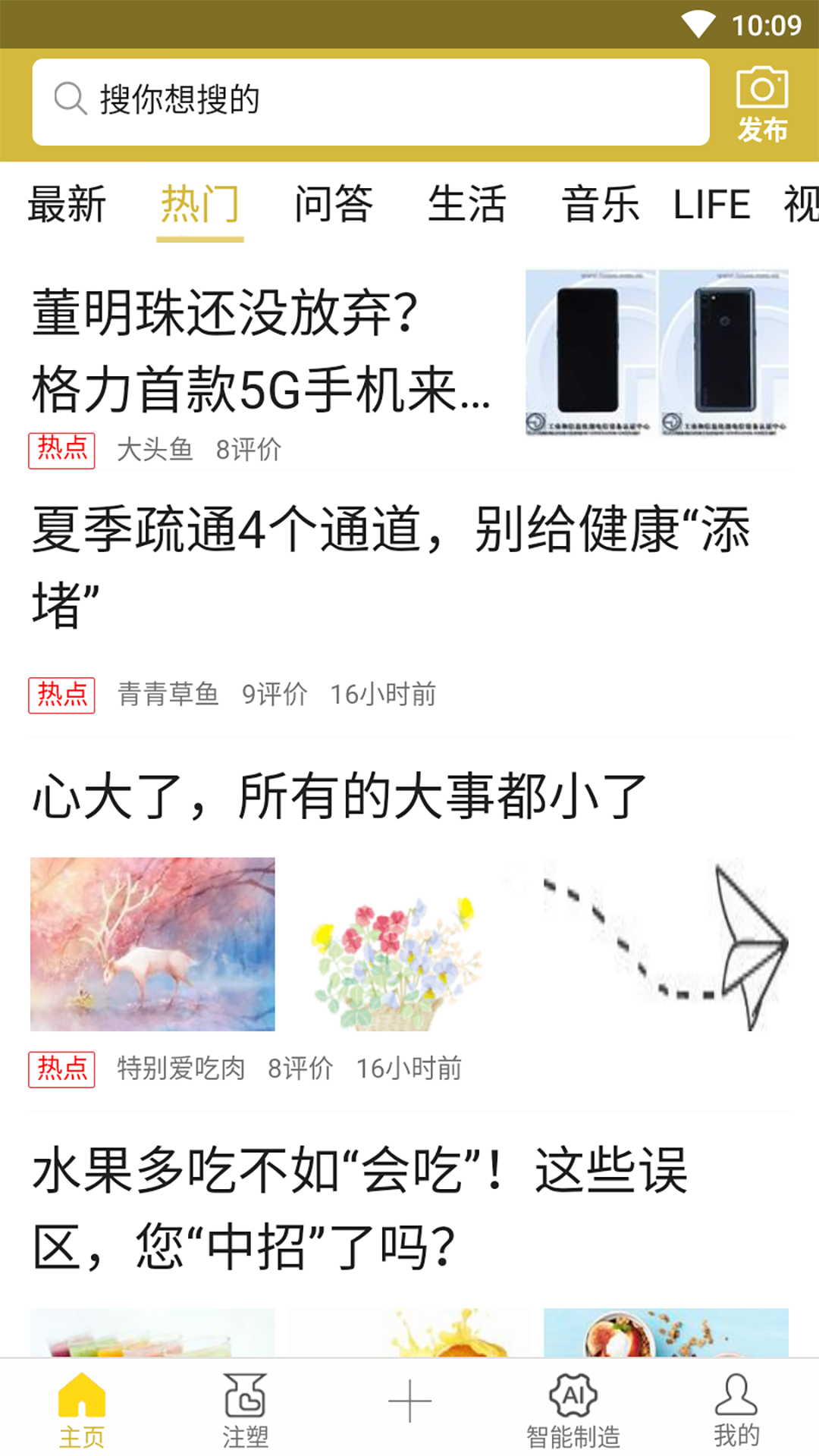The height and width of the screenshot is (1456, 819).
Task: Select the 热门 tab
Action: click(200, 204)
